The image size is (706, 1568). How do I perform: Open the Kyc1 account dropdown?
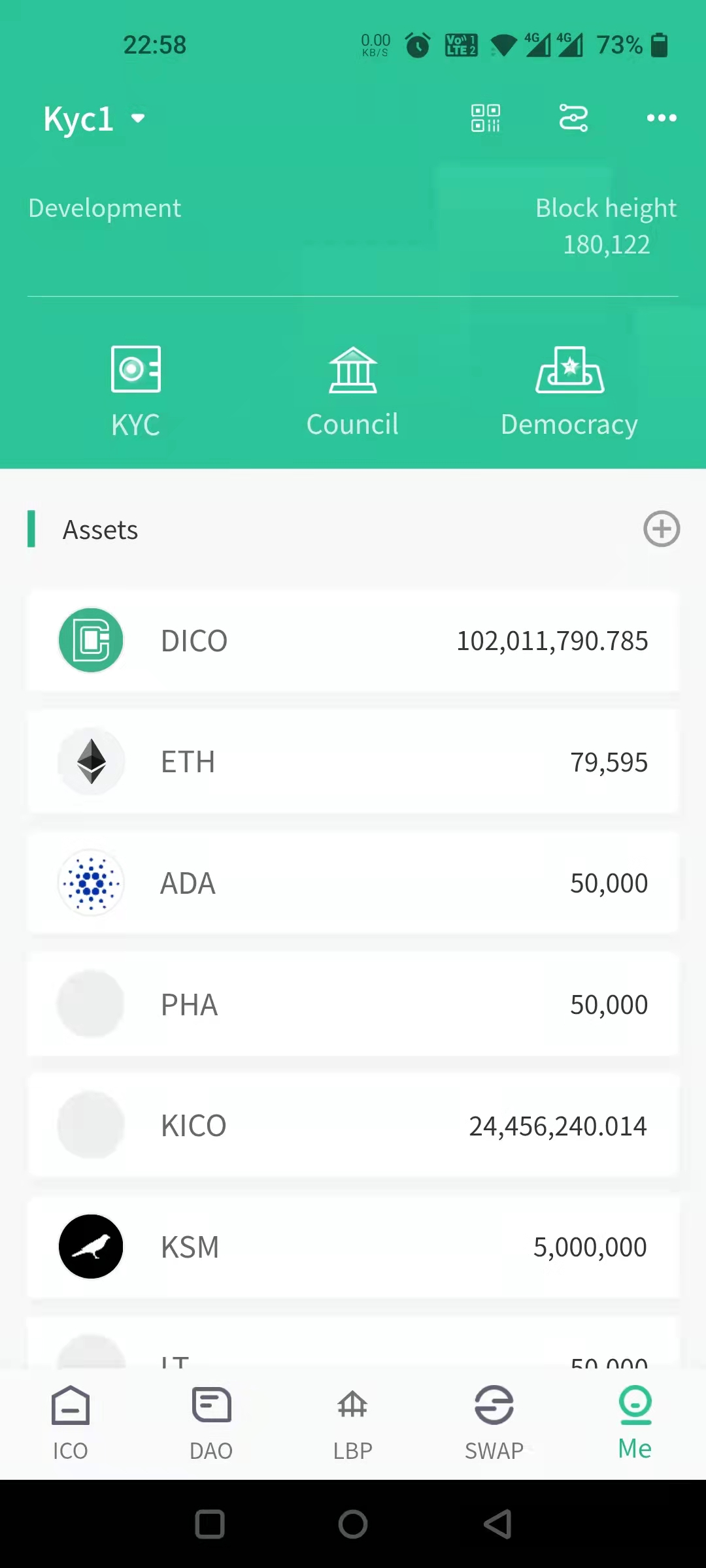coord(94,119)
